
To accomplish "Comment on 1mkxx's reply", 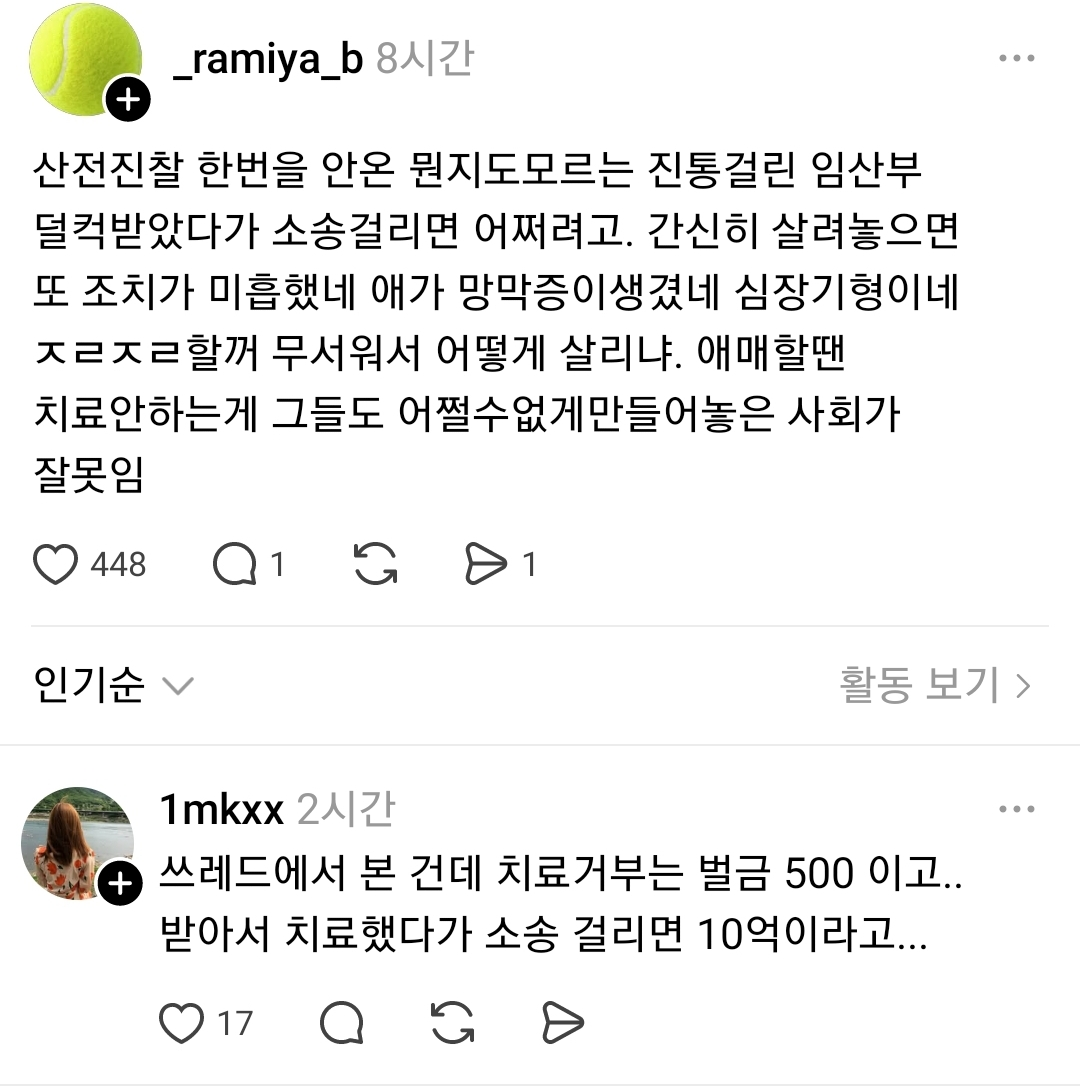I will click(x=341, y=1023).
